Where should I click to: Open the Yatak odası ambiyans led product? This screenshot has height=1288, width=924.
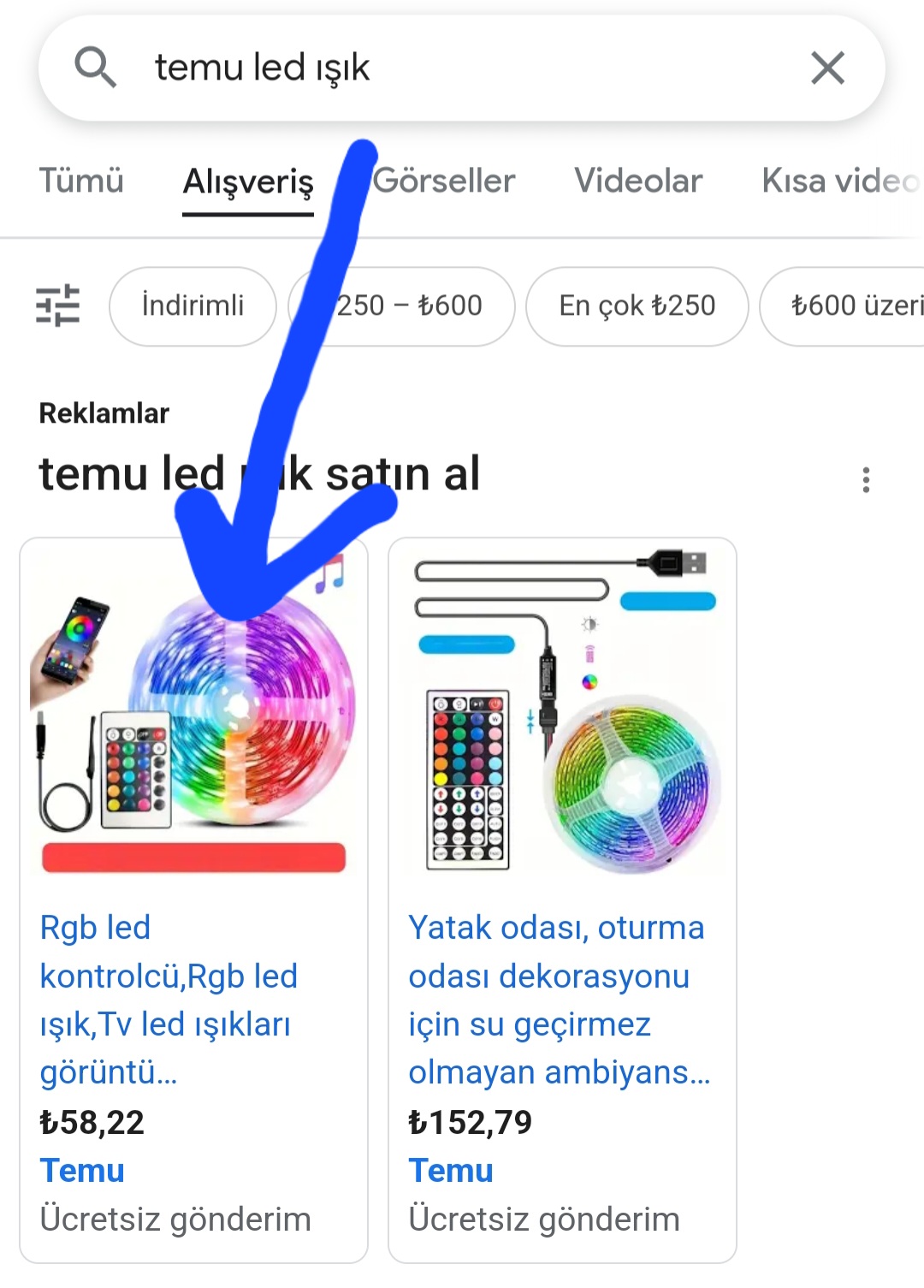coord(558,1000)
